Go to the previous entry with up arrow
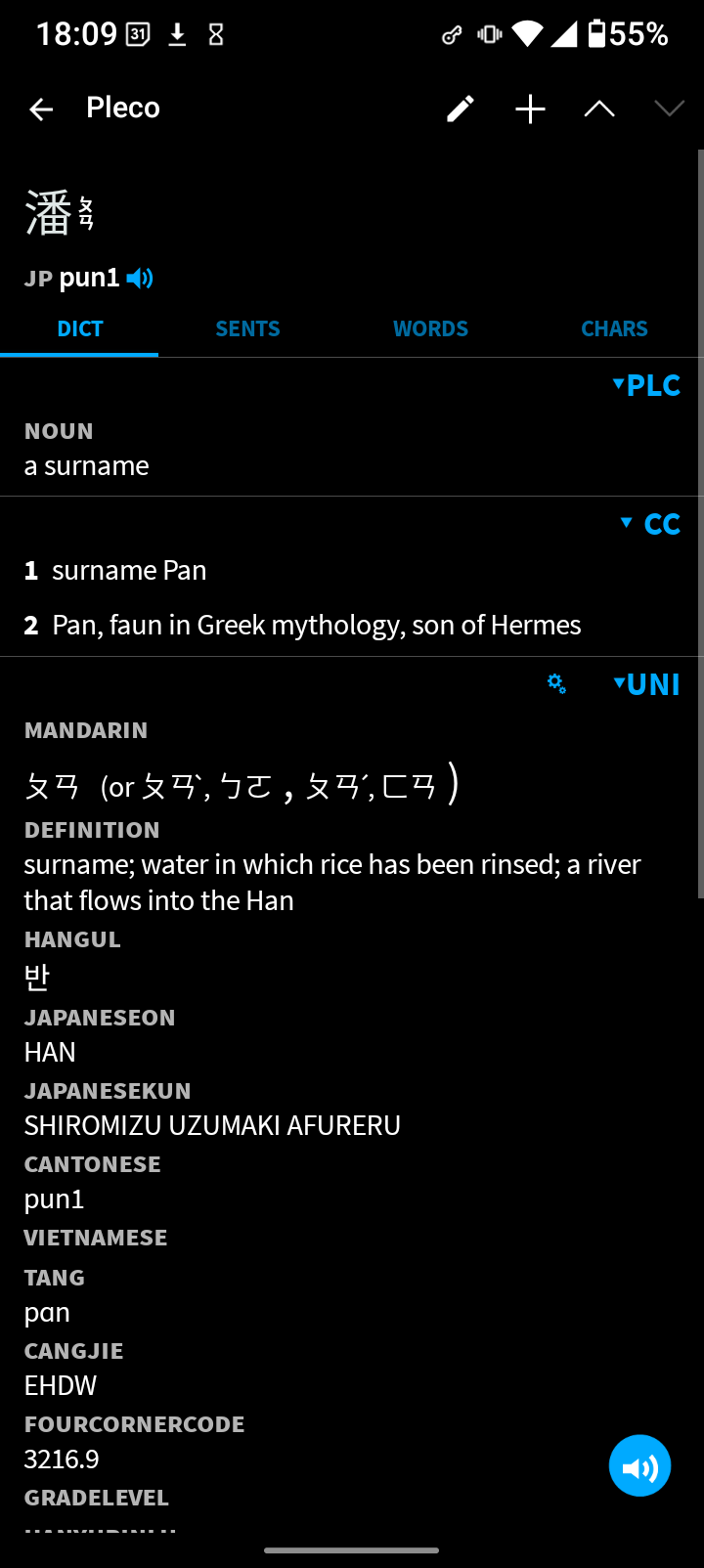Image resolution: width=704 pixels, height=1568 pixels. click(599, 109)
